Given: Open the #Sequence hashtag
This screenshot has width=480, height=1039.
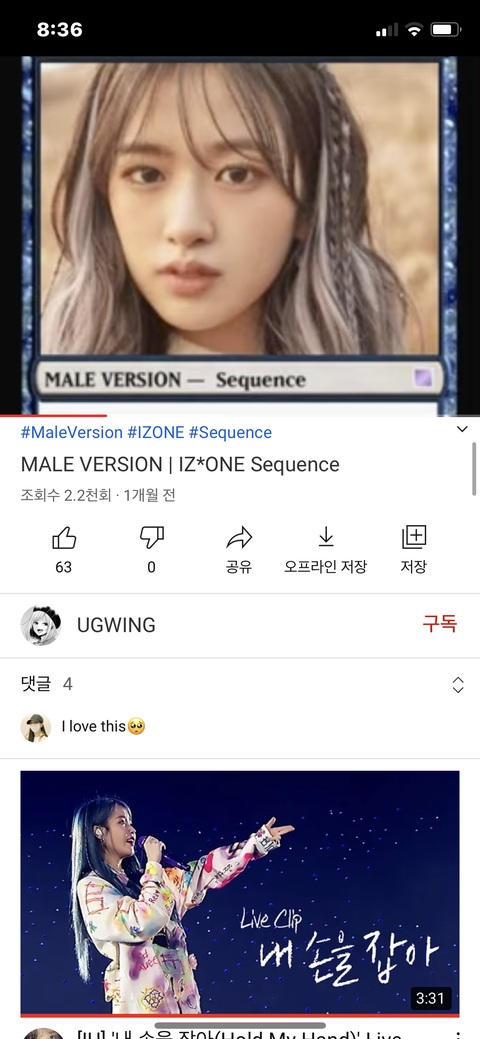Looking at the screenshot, I should (230, 433).
